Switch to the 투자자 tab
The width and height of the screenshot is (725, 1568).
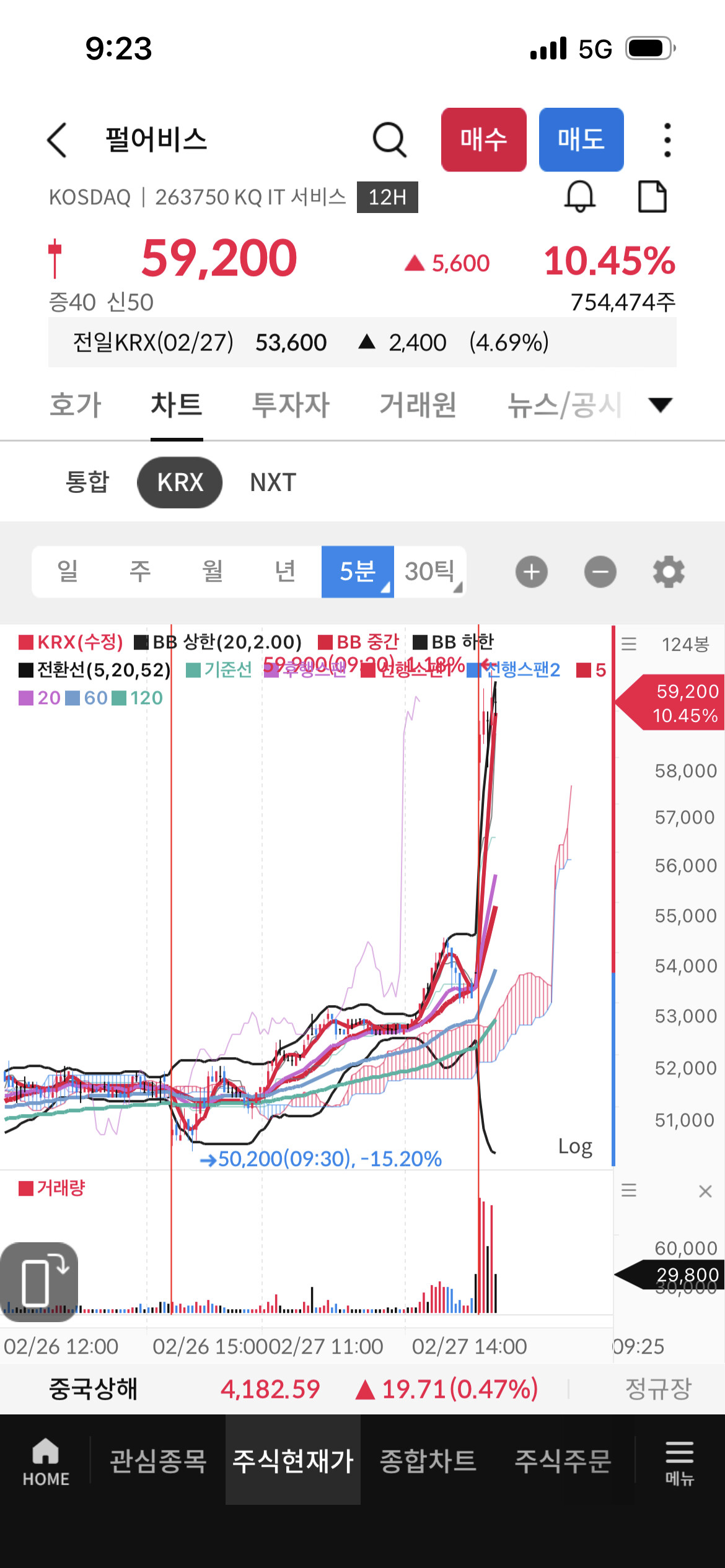(x=290, y=405)
